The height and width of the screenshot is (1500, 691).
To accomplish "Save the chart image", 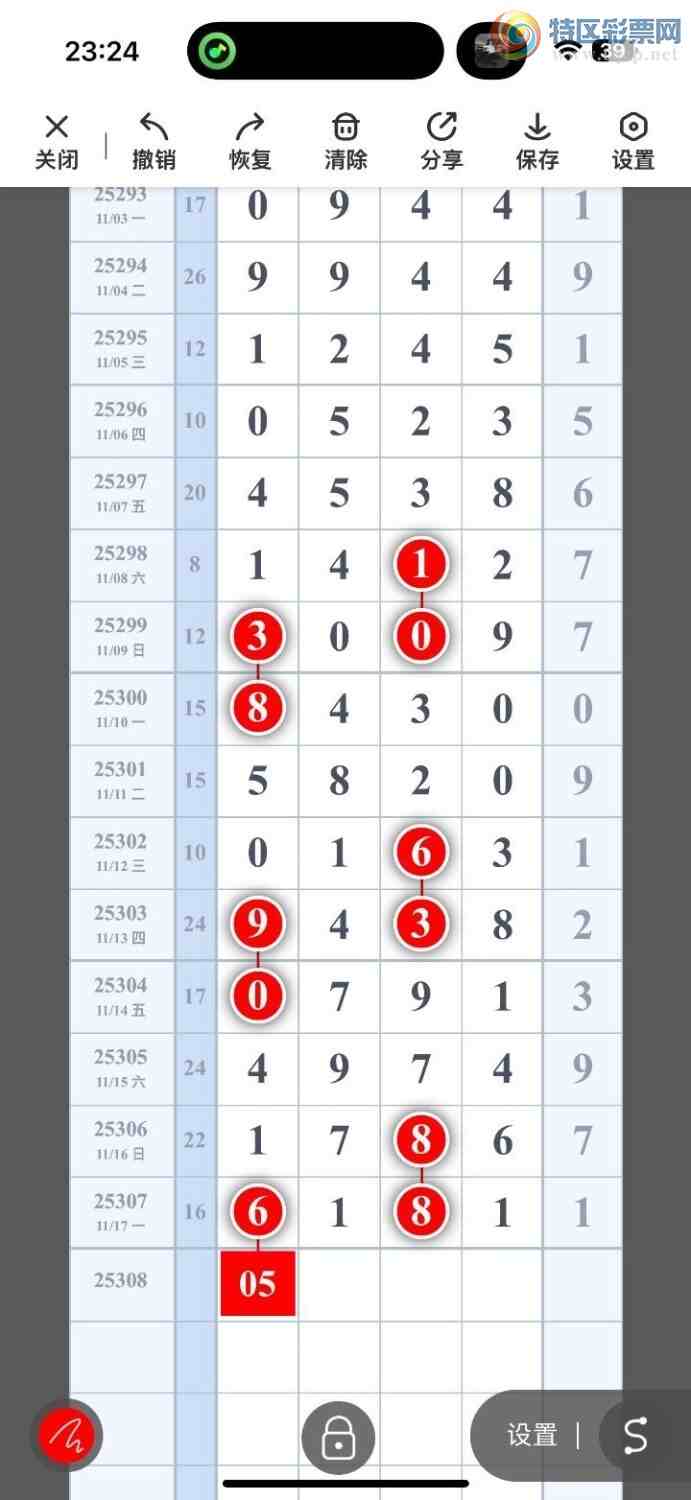I will pos(537,141).
